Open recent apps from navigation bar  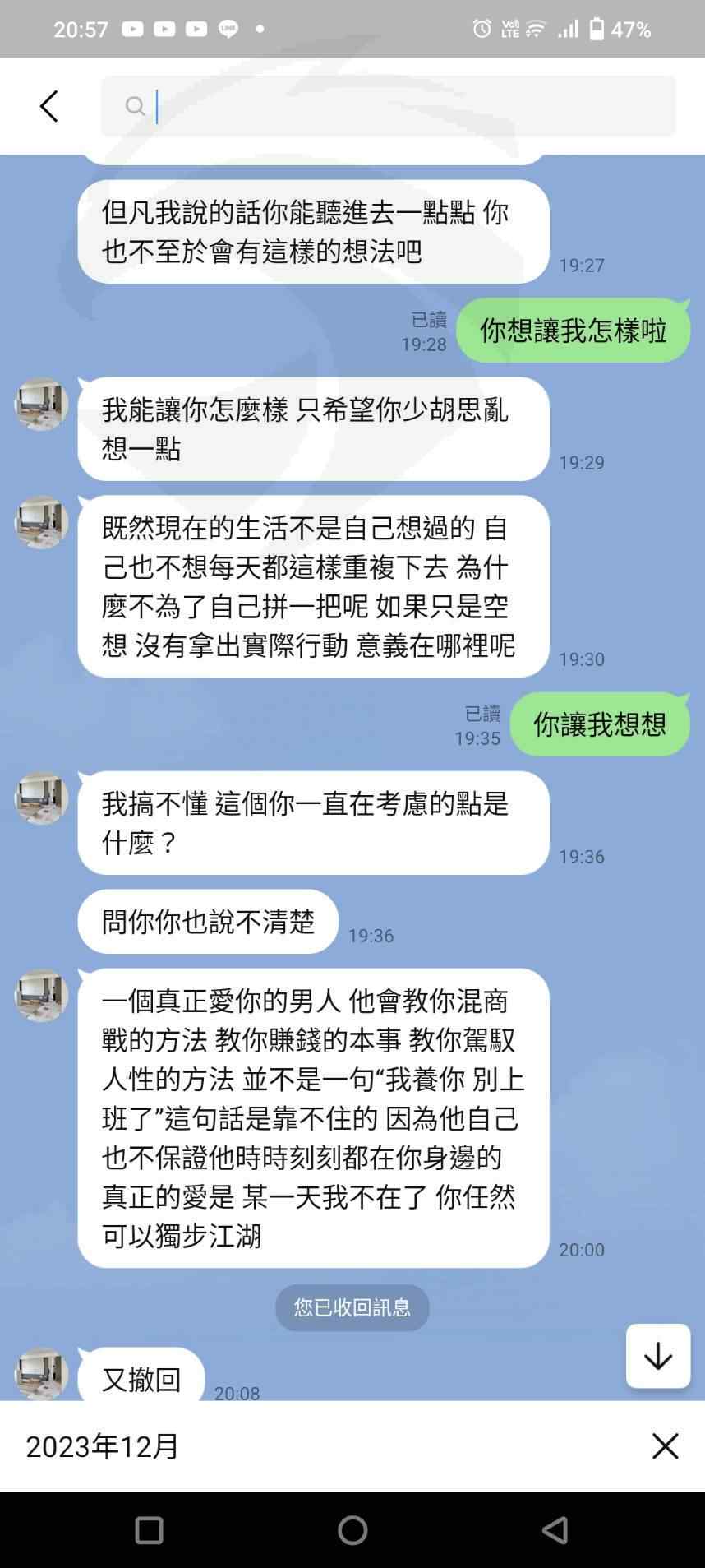pos(149,1530)
